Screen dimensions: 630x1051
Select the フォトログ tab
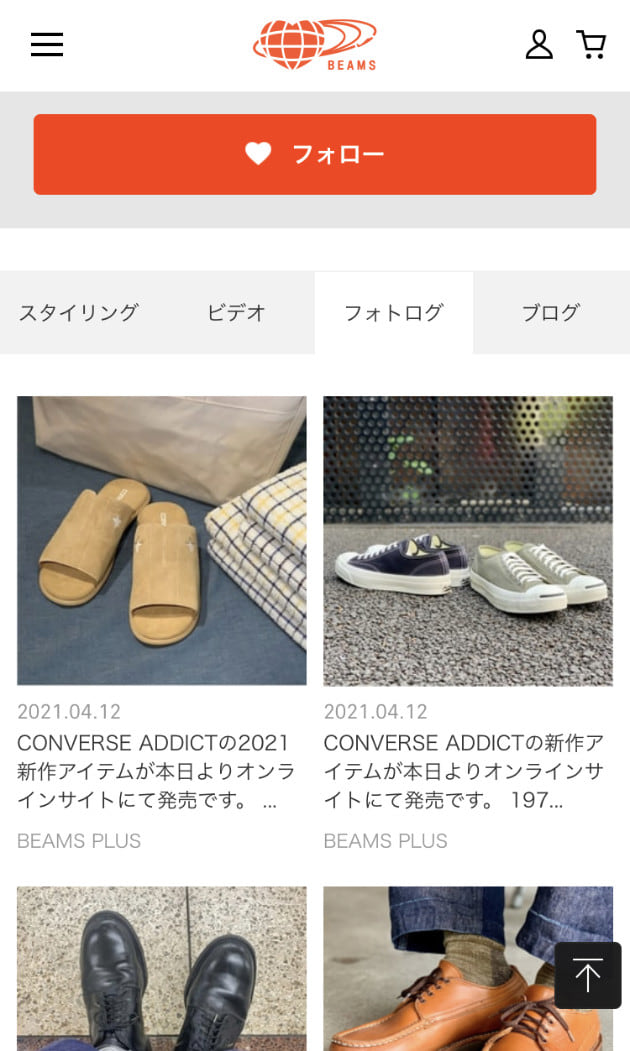coord(393,312)
